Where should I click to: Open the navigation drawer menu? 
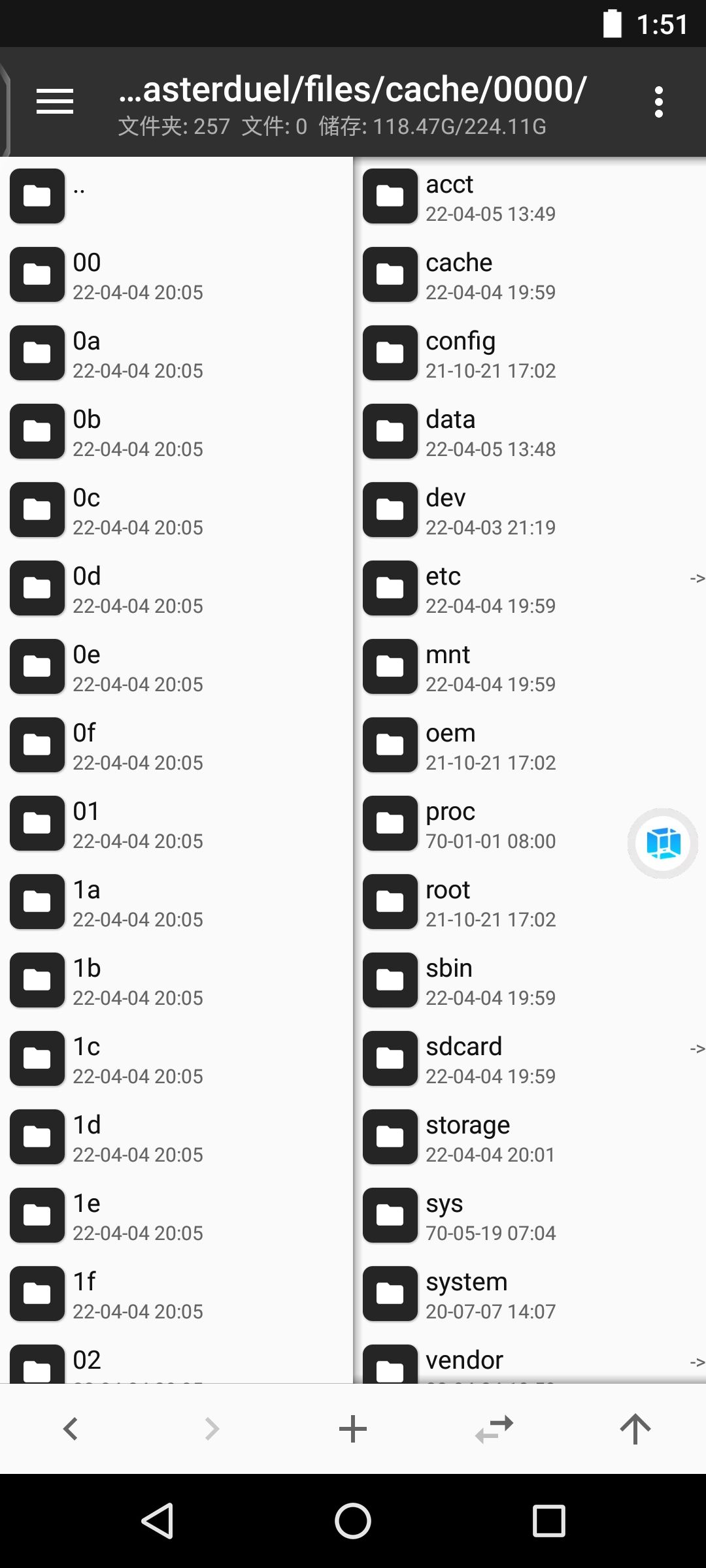point(55,101)
